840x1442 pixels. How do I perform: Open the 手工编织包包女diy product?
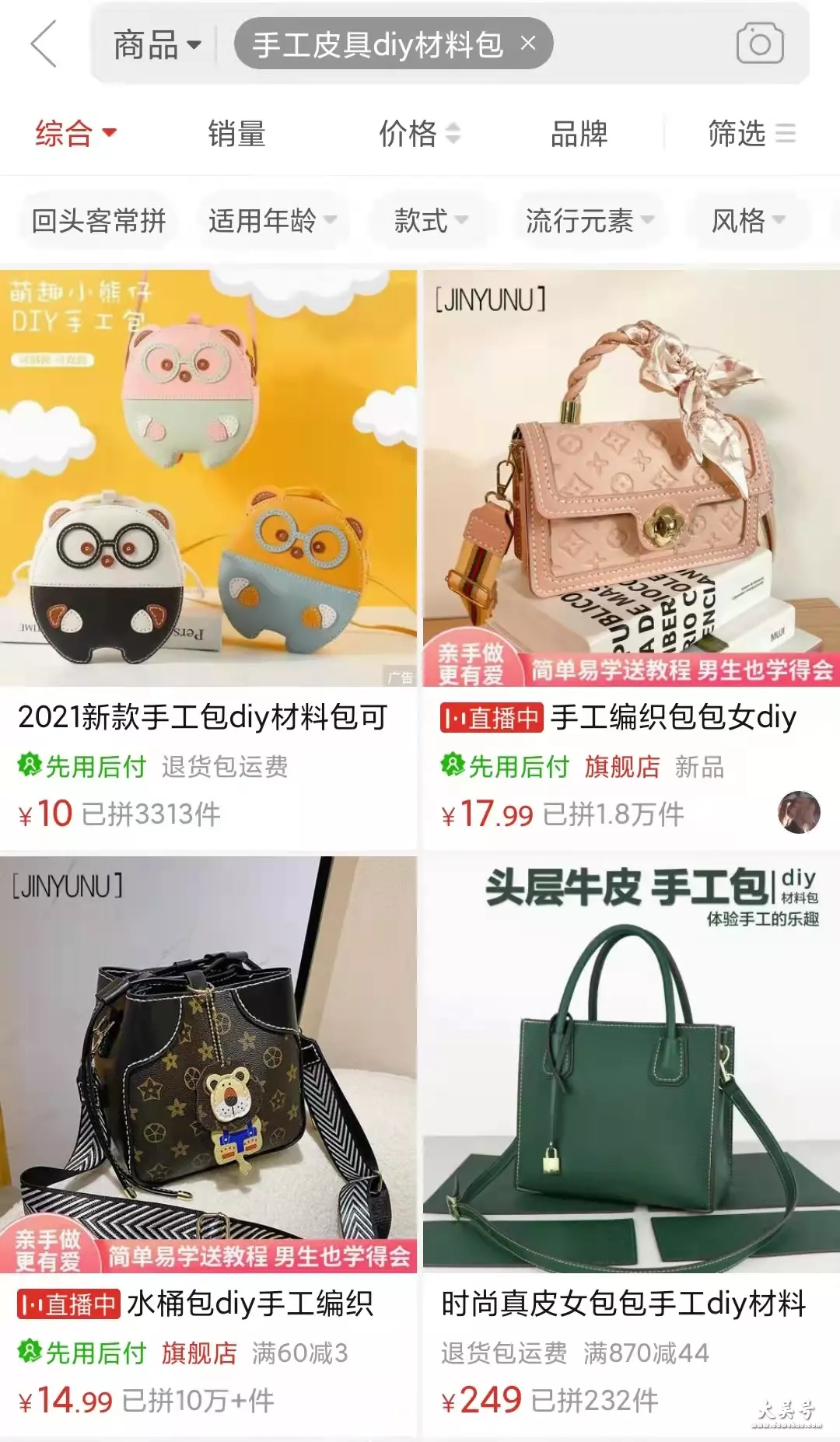click(x=632, y=558)
